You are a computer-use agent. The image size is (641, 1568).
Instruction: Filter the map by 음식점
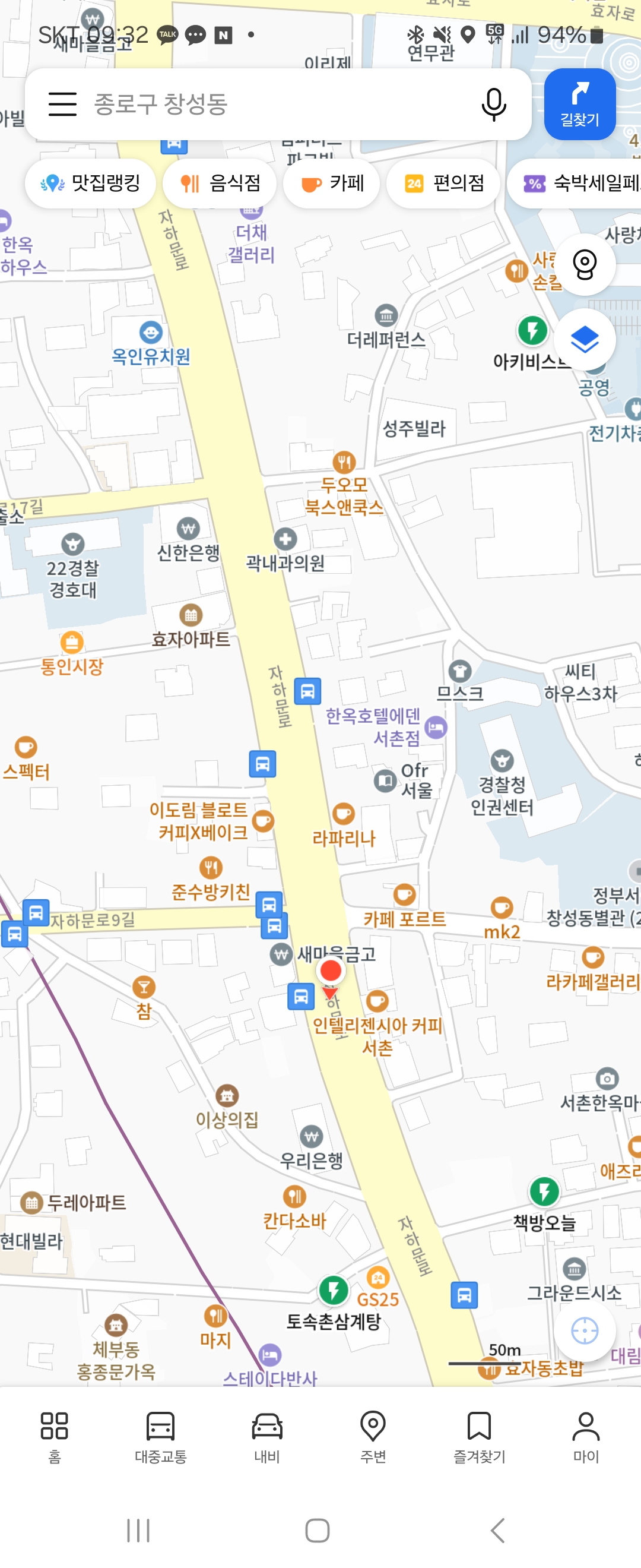(220, 183)
